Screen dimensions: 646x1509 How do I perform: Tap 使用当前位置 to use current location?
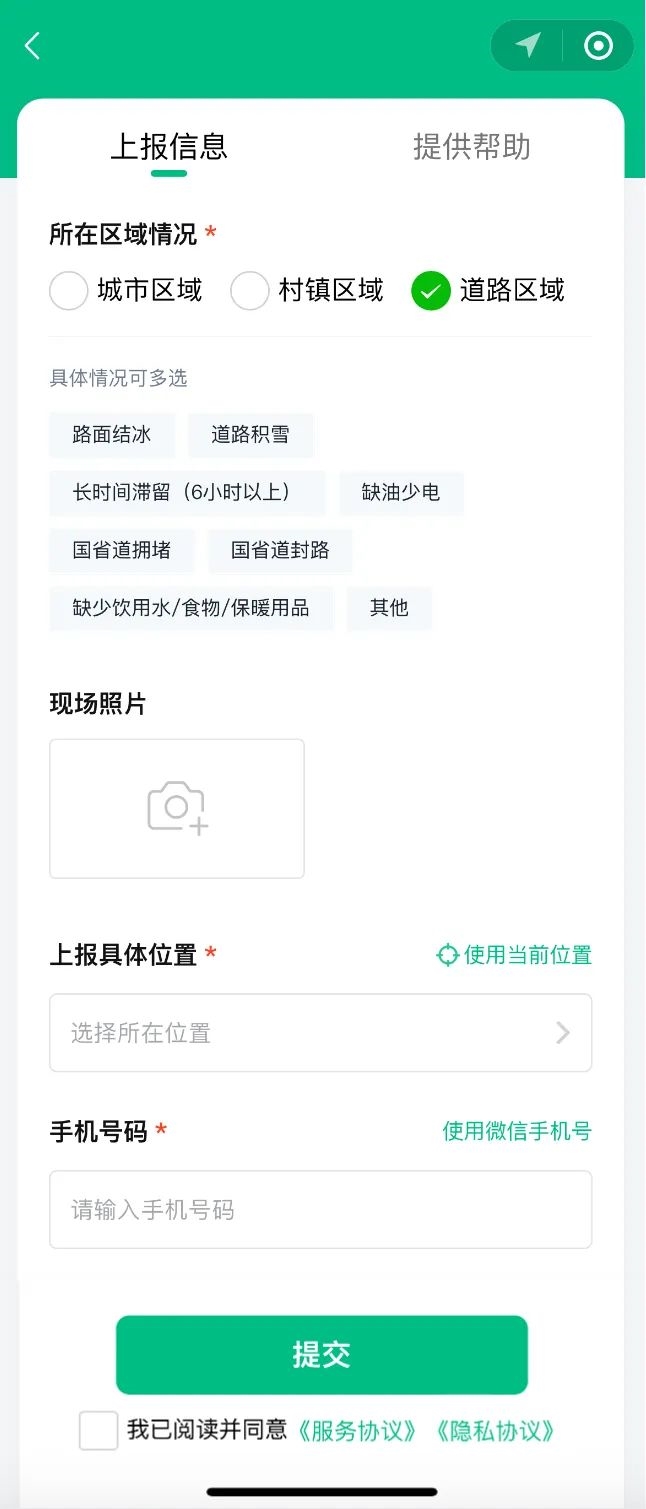(515, 955)
